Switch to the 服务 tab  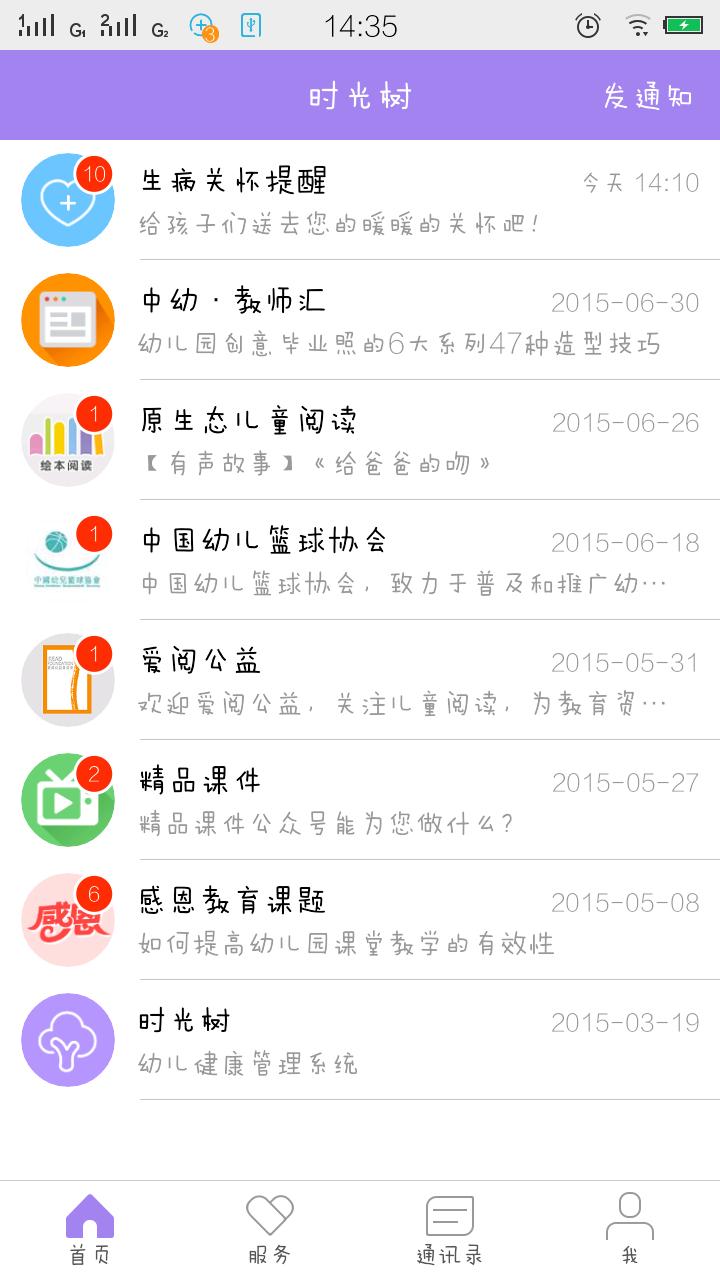(270, 1230)
